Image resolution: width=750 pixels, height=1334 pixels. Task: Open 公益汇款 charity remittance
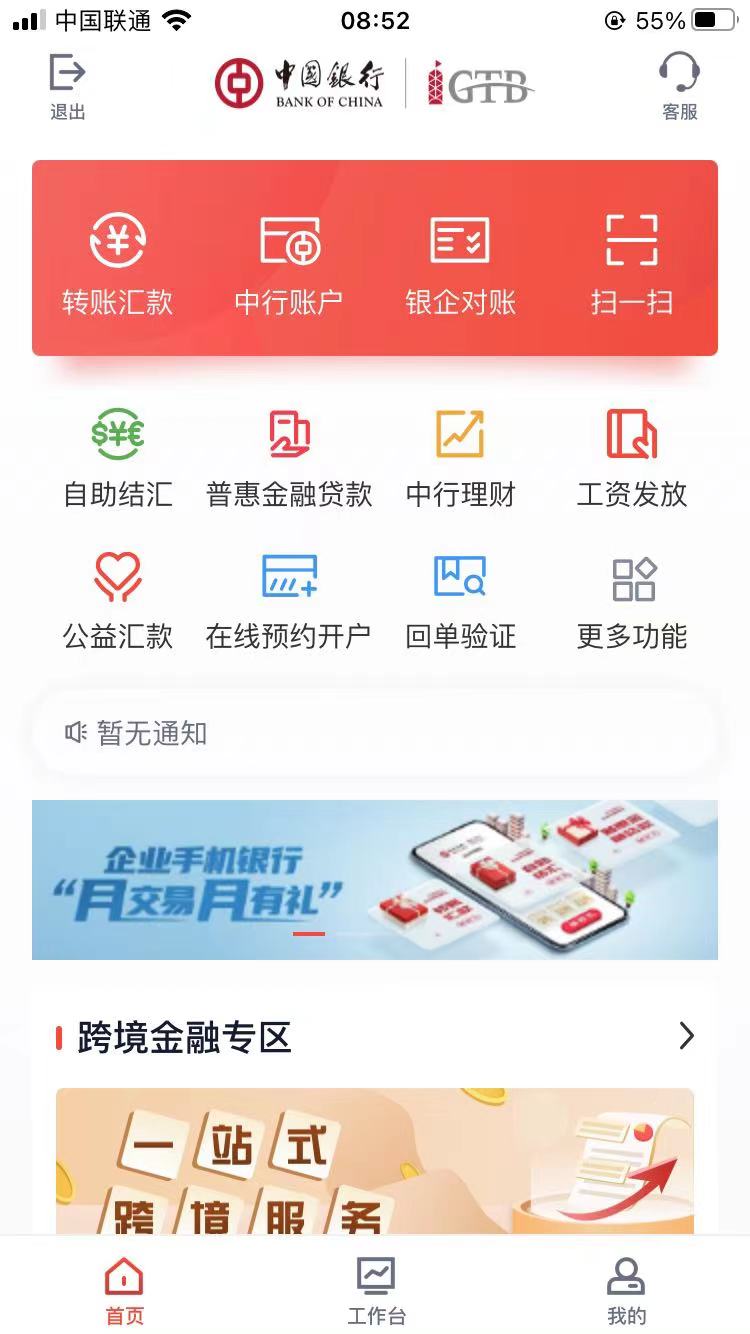coord(118,597)
